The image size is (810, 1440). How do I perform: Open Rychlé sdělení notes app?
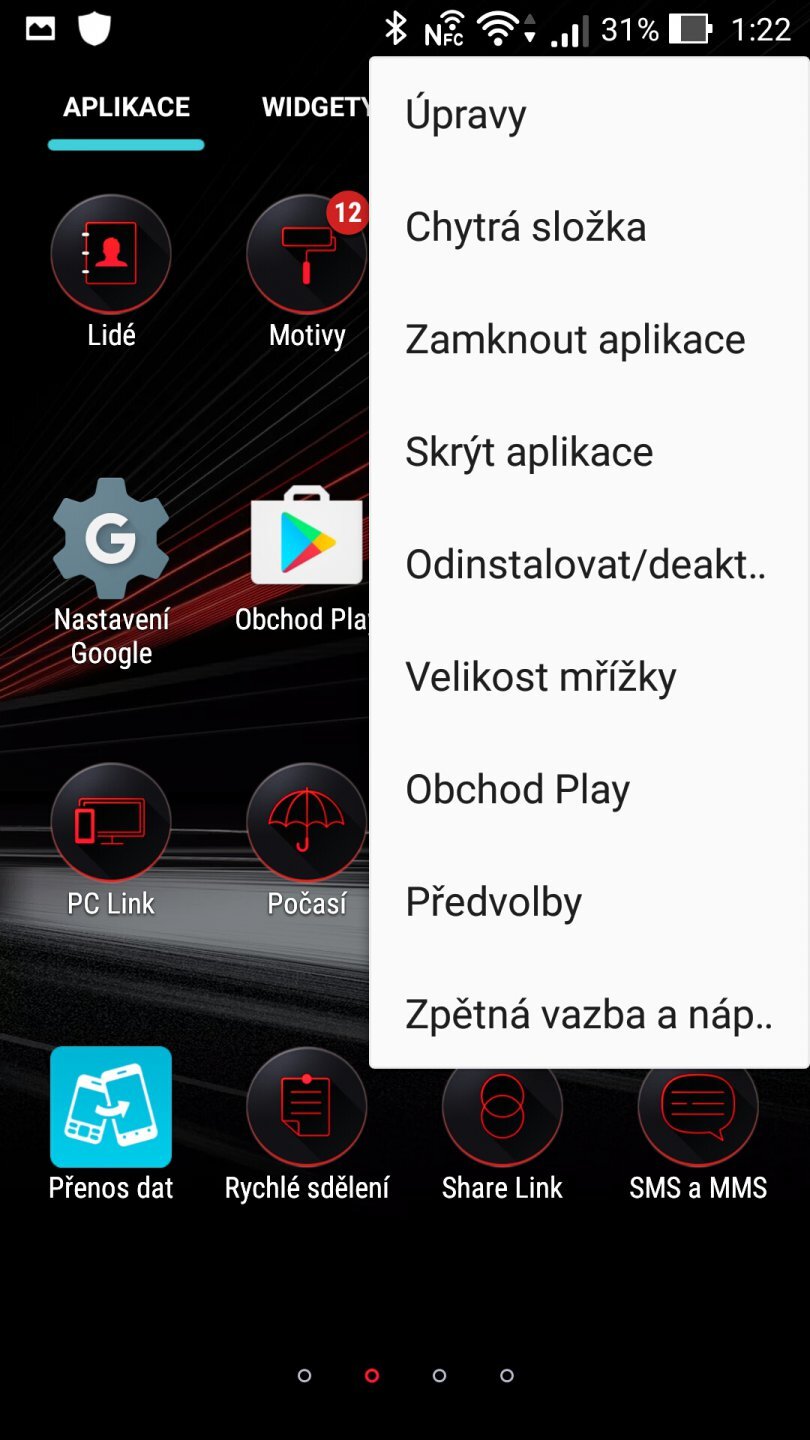click(x=306, y=1107)
